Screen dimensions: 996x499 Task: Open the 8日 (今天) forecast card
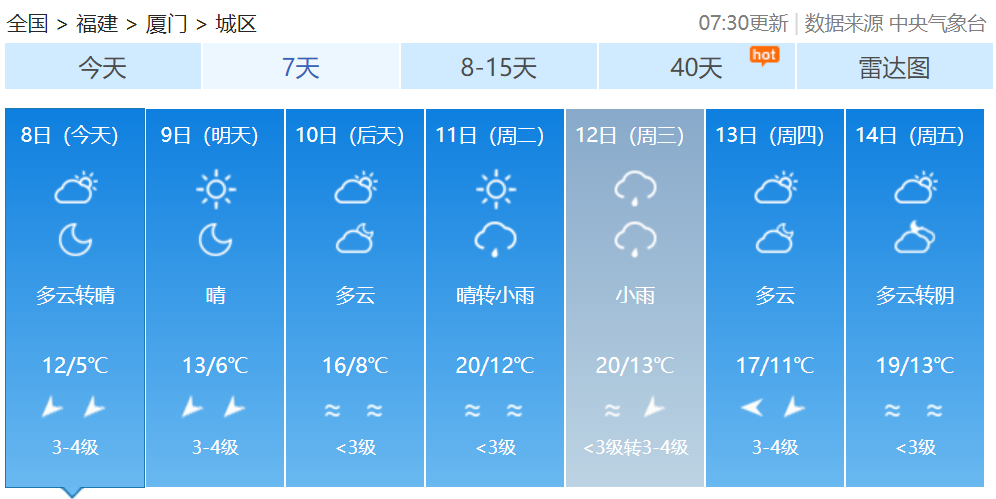(75, 297)
